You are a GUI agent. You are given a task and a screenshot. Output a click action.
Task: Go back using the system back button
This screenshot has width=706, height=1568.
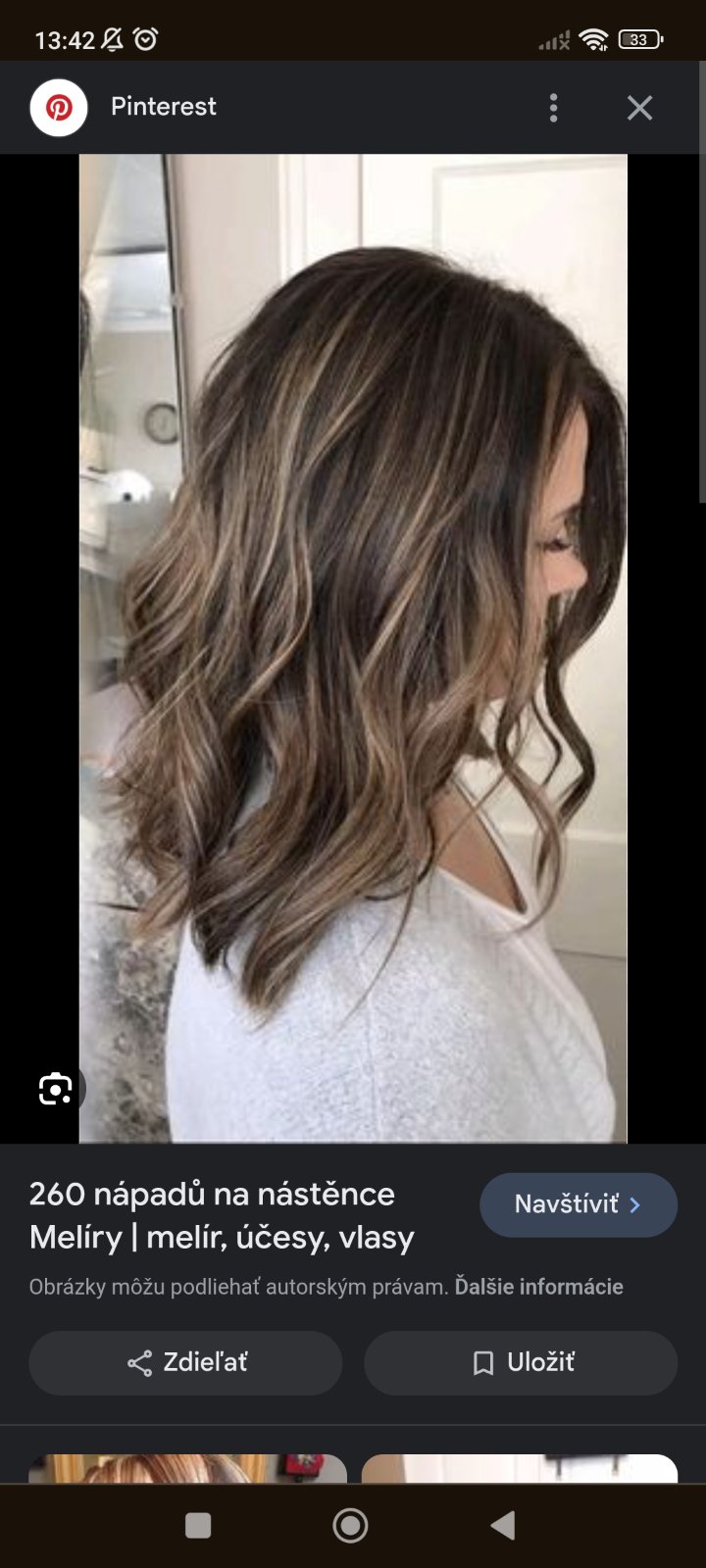click(x=503, y=1525)
